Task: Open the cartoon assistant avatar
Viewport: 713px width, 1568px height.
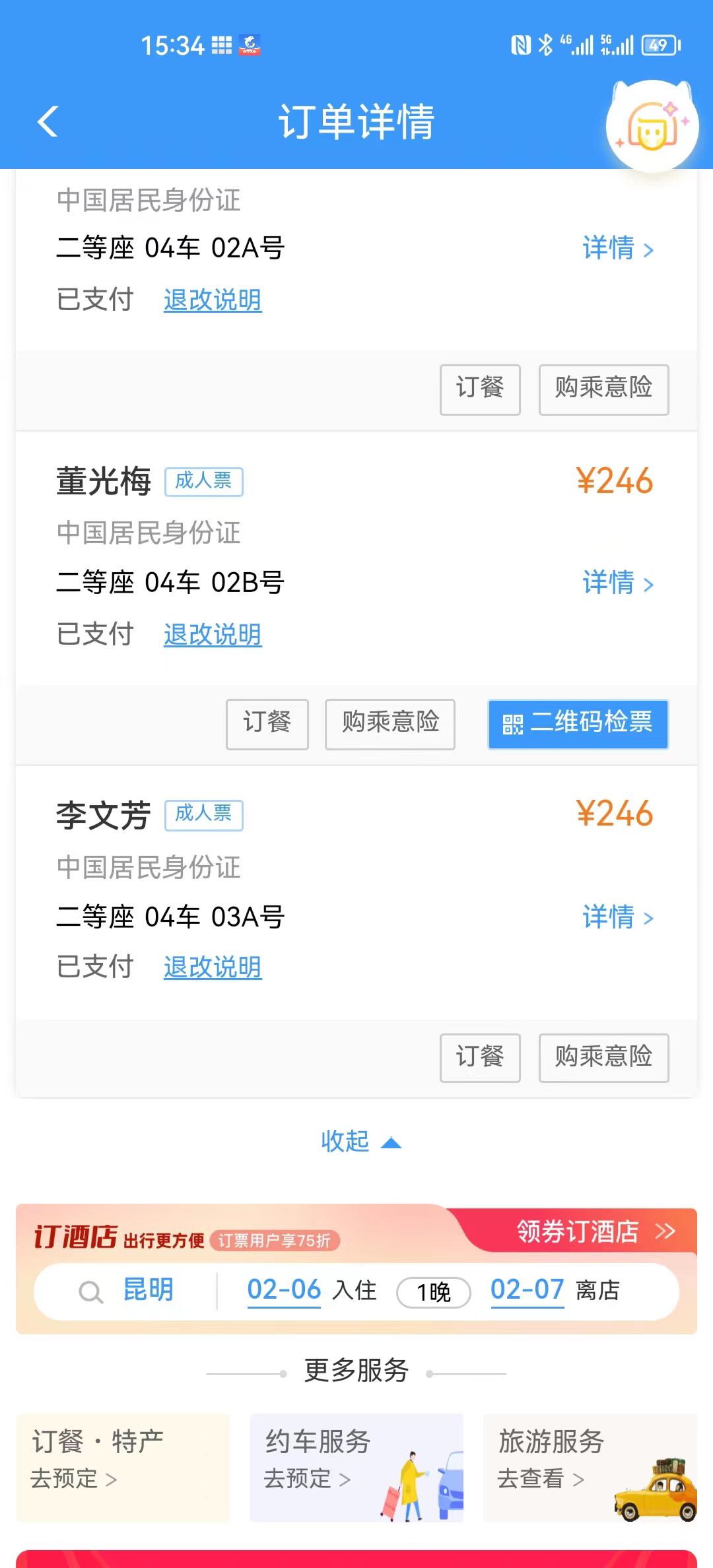Action: [652, 125]
